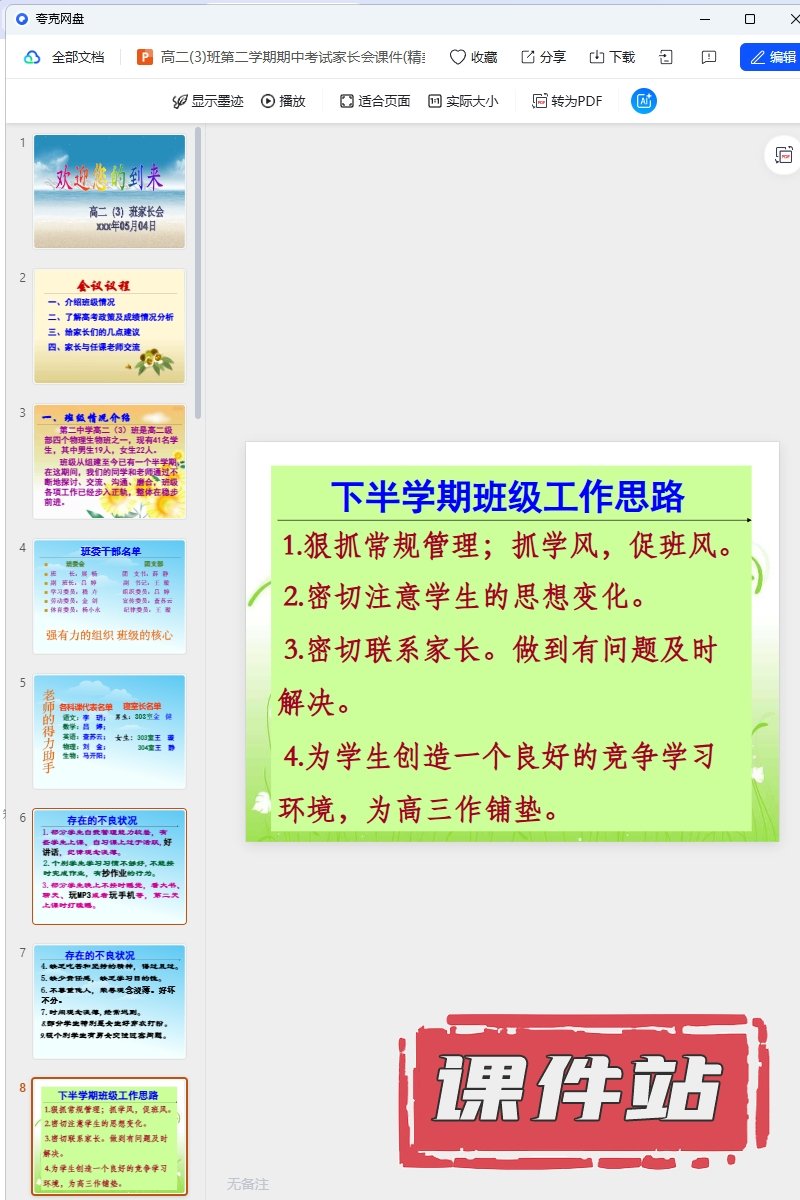This screenshot has height=1200, width=800.
Task: Switch to 实际大小 actual size
Action: tap(462, 101)
